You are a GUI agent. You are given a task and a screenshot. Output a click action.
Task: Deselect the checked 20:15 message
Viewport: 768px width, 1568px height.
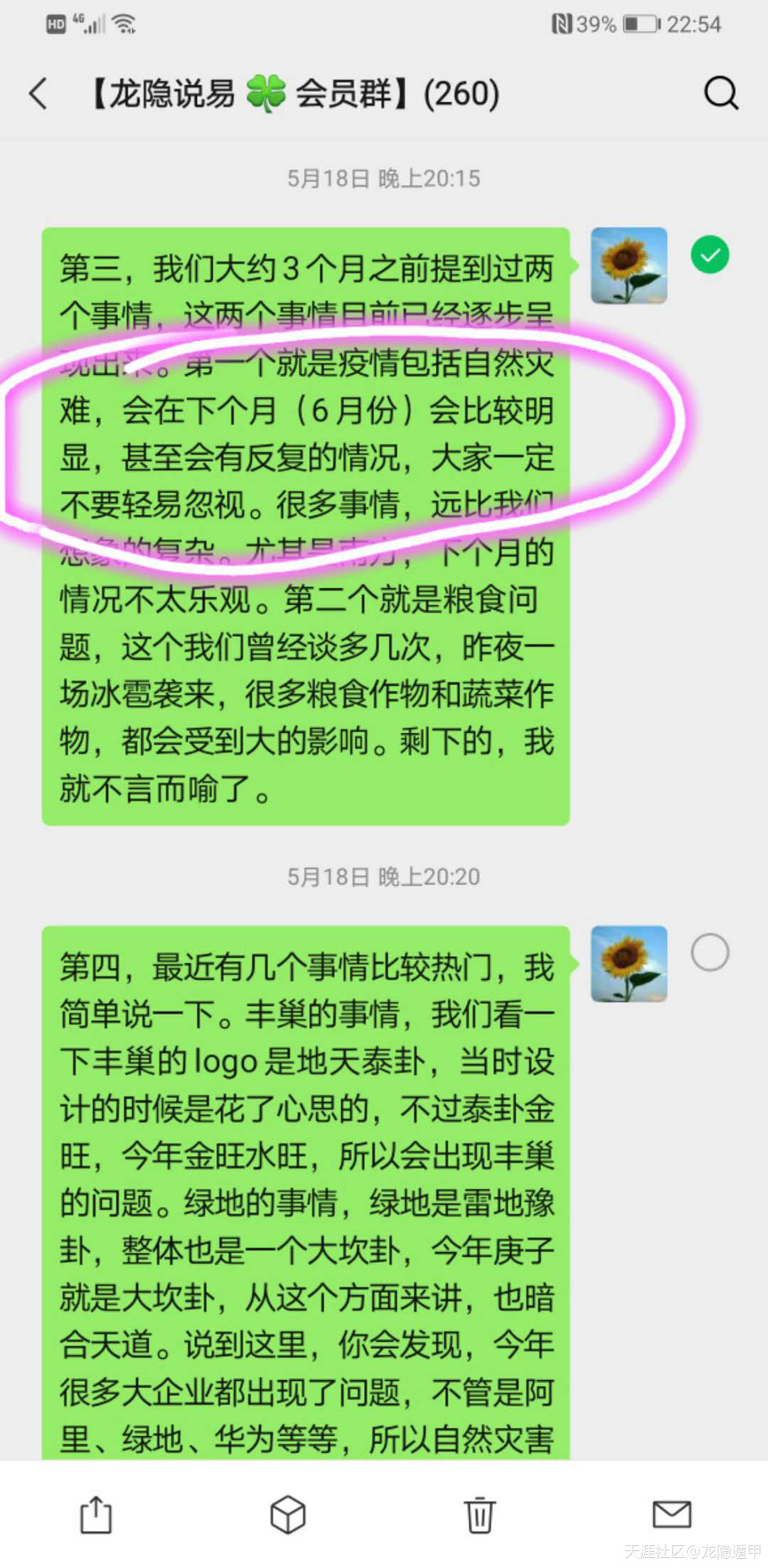(710, 254)
